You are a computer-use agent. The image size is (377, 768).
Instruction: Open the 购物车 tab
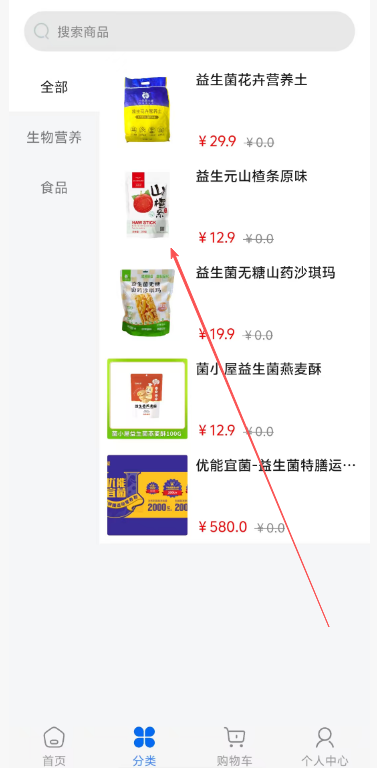click(235, 746)
